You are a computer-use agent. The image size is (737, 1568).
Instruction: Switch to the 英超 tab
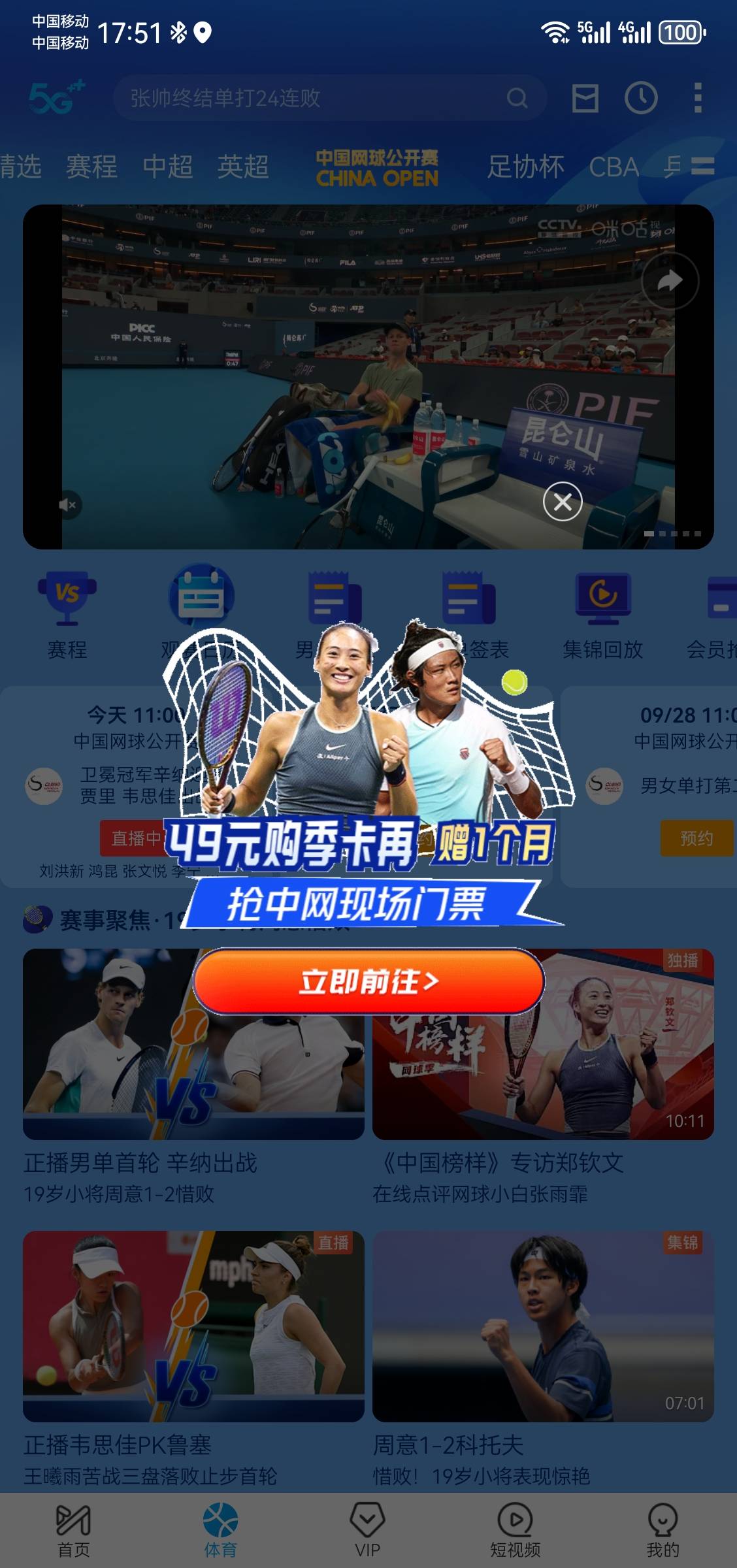[243, 167]
